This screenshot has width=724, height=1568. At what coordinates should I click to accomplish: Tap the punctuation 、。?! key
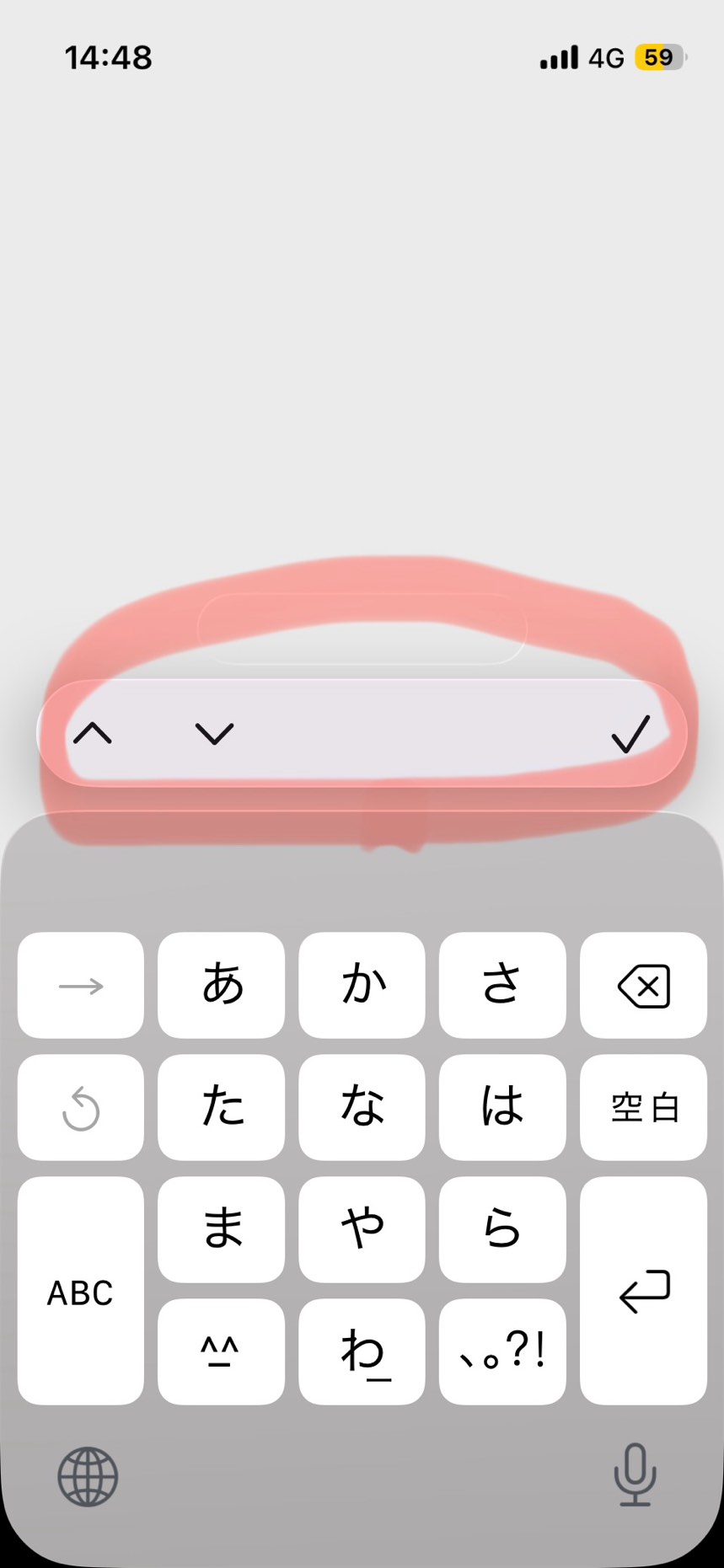click(x=502, y=1351)
